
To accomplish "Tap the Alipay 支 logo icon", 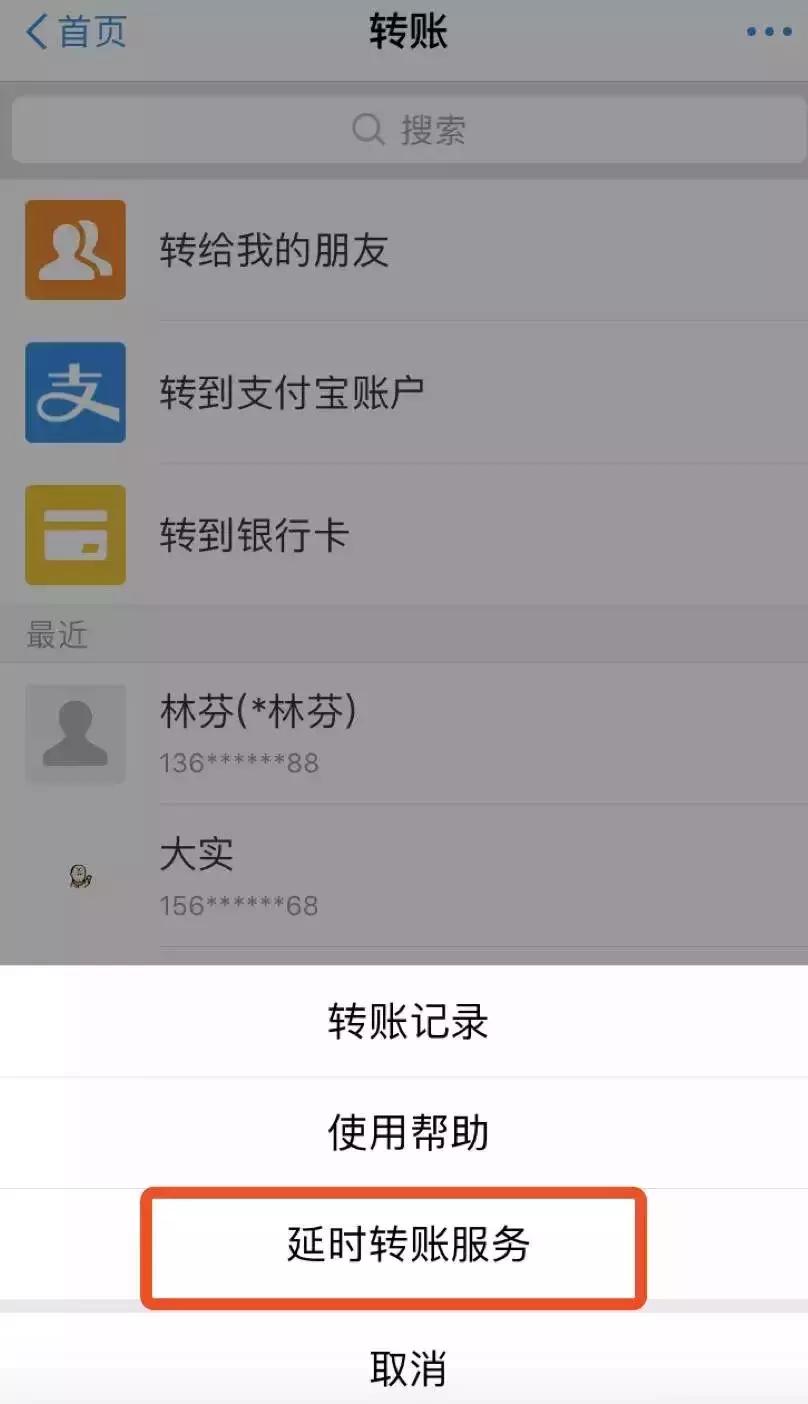I will click(x=75, y=392).
